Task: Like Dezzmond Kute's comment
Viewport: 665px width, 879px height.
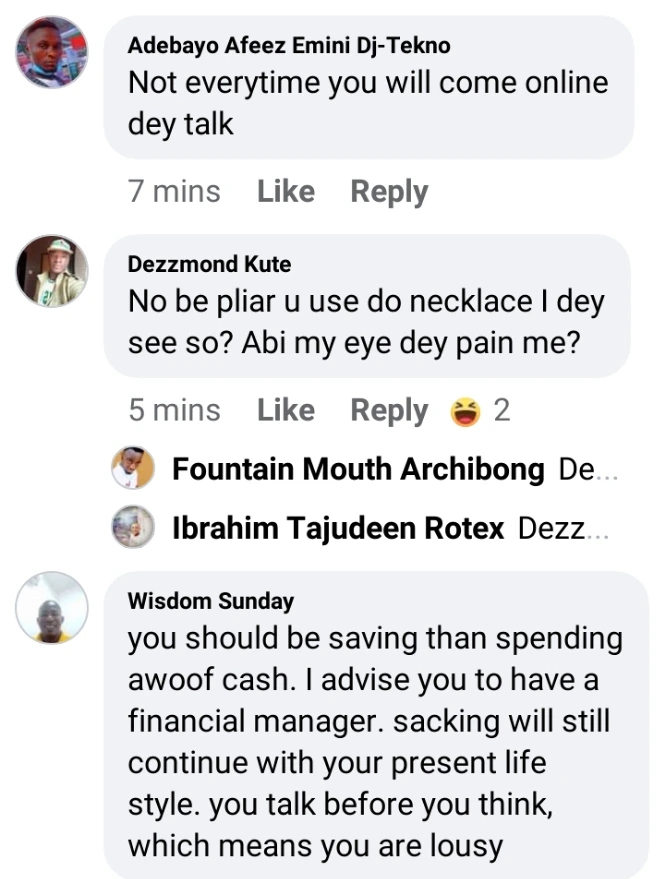Action: tap(285, 410)
